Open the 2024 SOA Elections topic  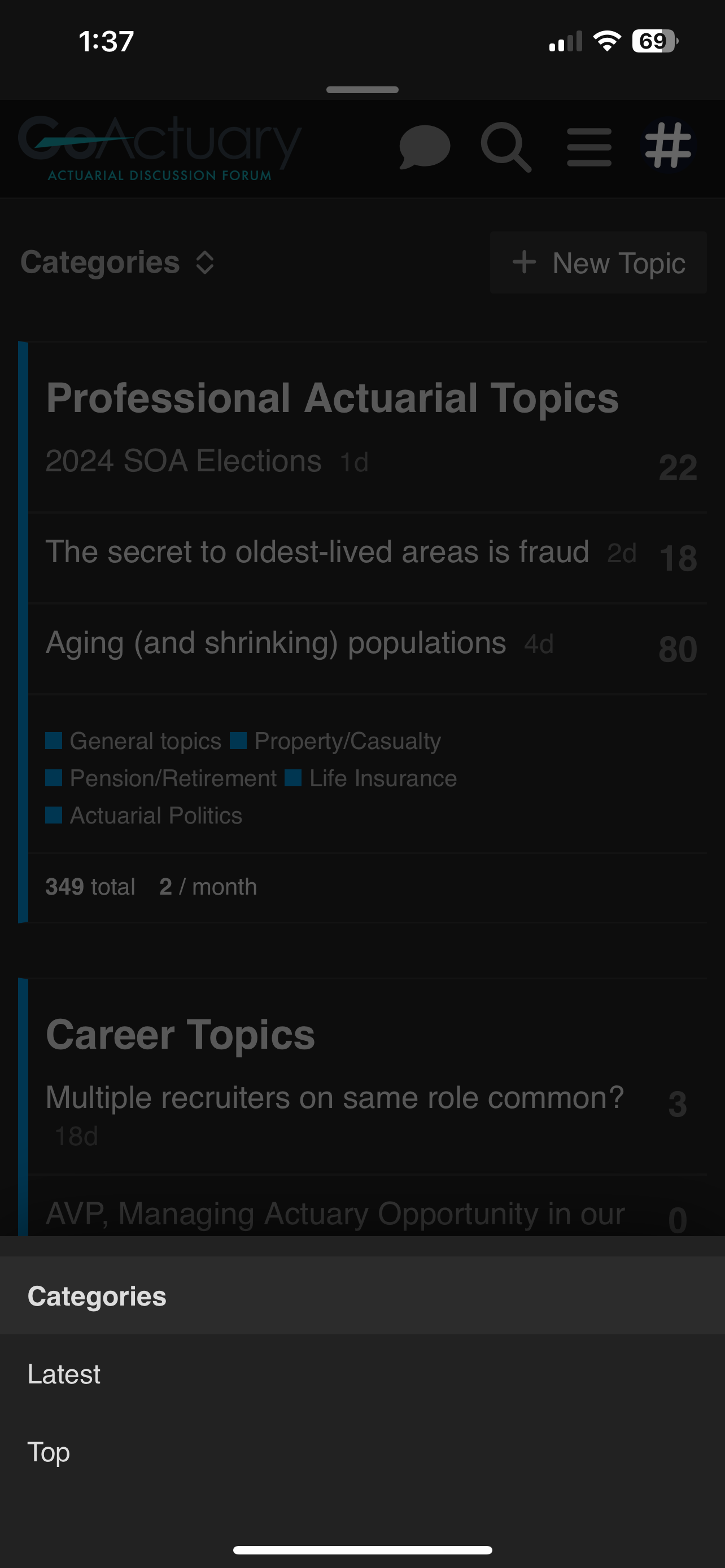(x=184, y=461)
